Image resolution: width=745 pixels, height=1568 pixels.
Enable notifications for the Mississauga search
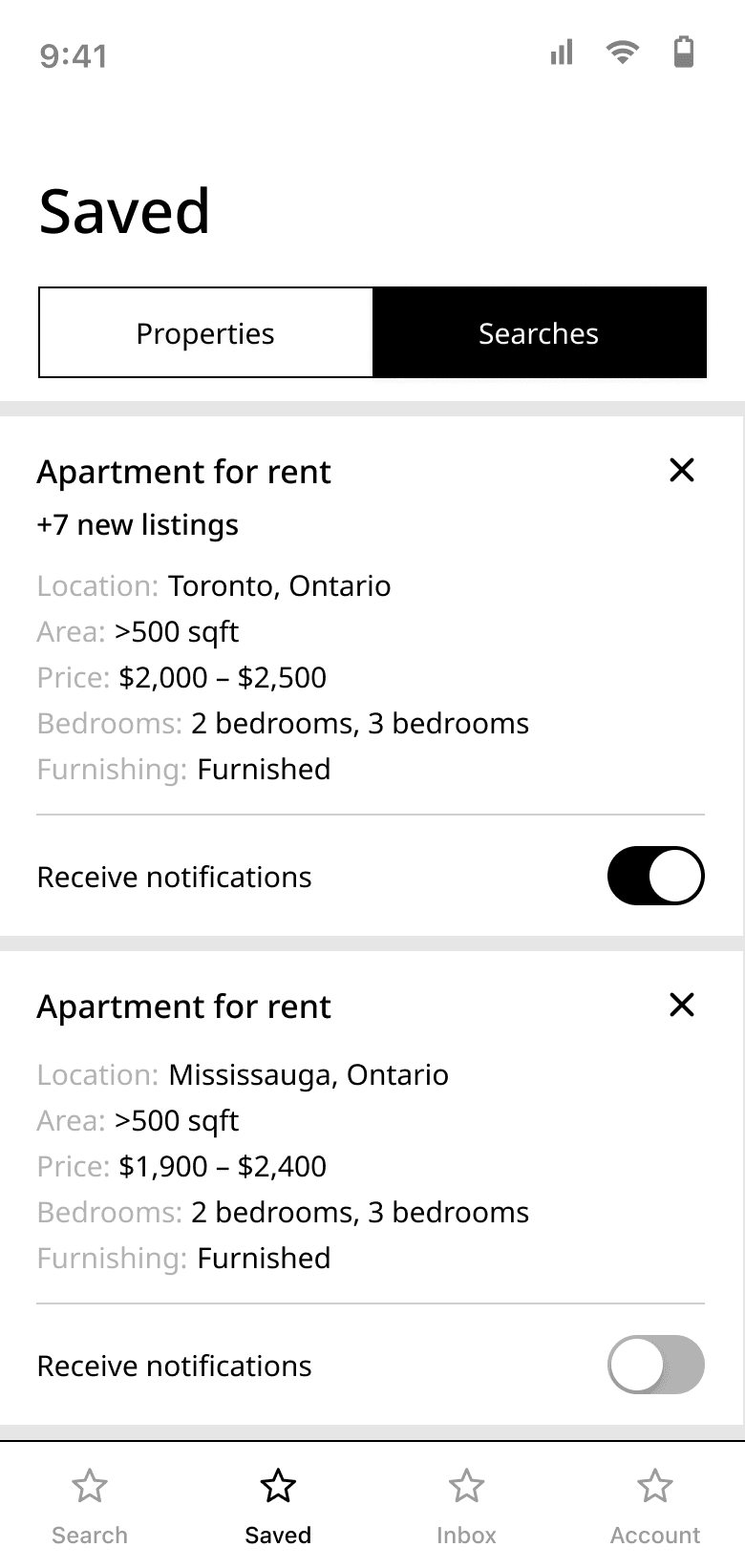click(x=655, y=1365)
